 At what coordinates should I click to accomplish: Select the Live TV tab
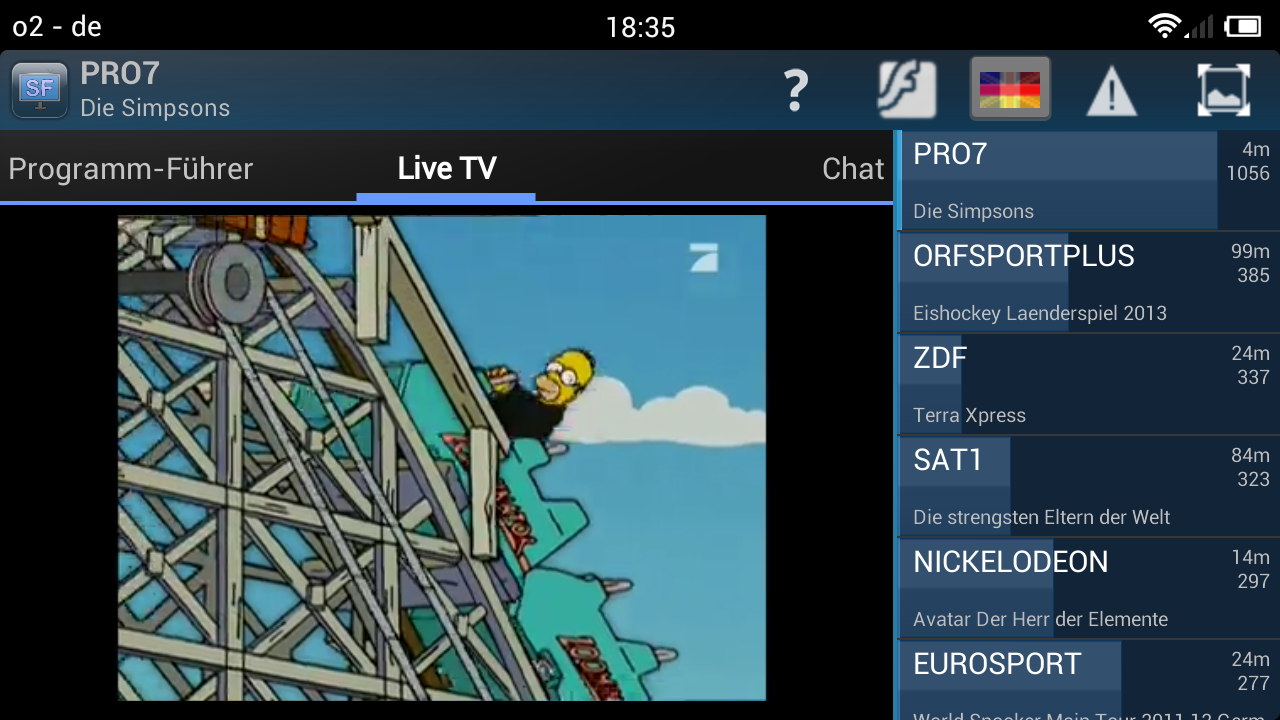446,169
